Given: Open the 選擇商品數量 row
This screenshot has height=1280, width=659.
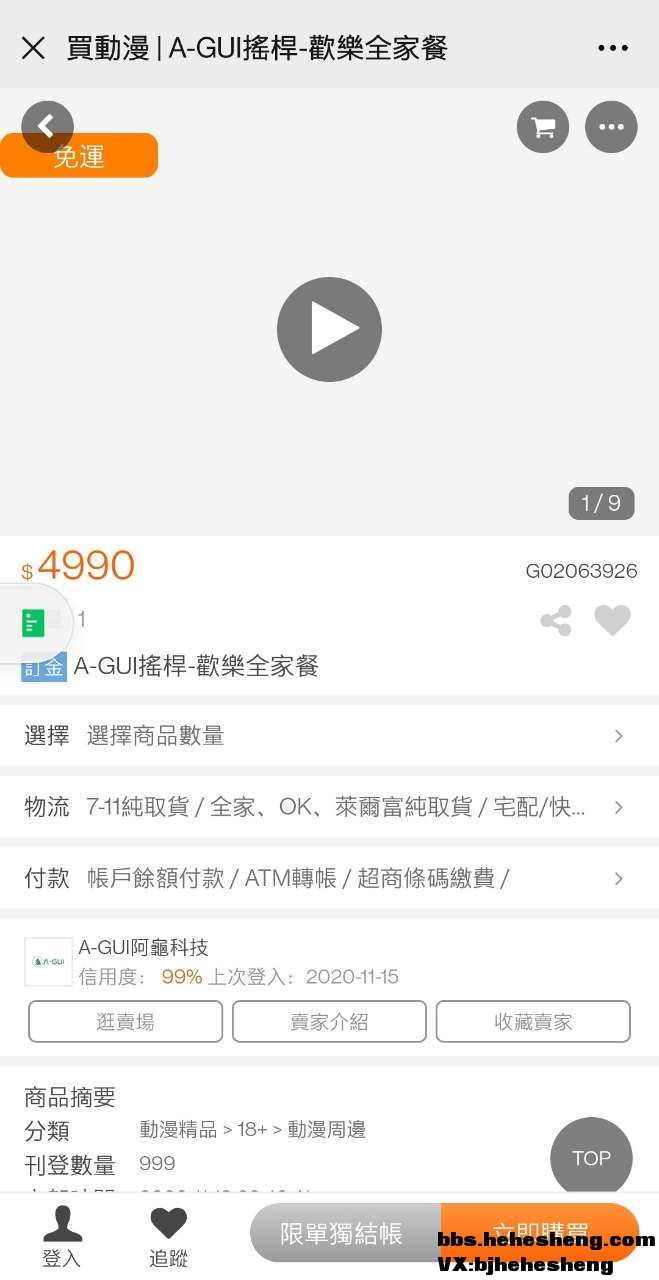Looking at the screenshot, I should pyautogui.click(x=329, y=736).
